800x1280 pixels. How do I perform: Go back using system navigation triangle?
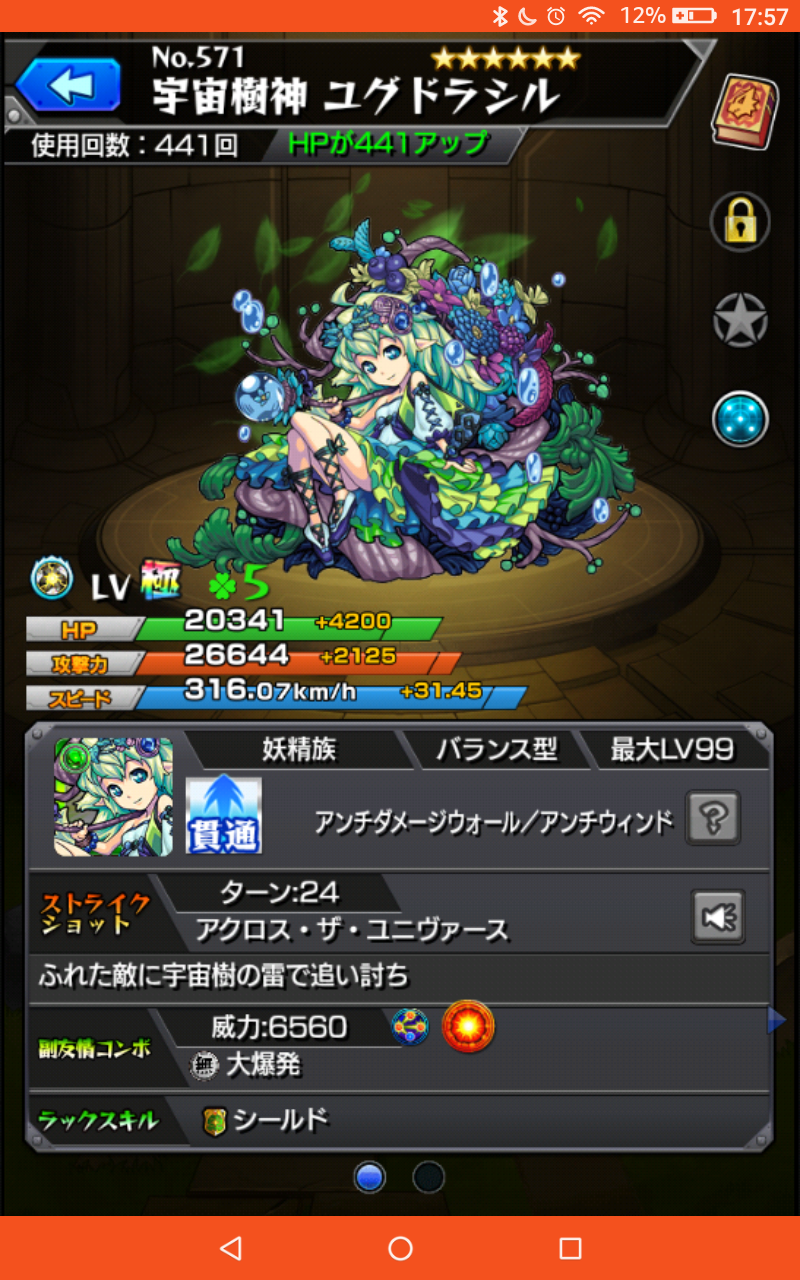tap(231, 1247)
